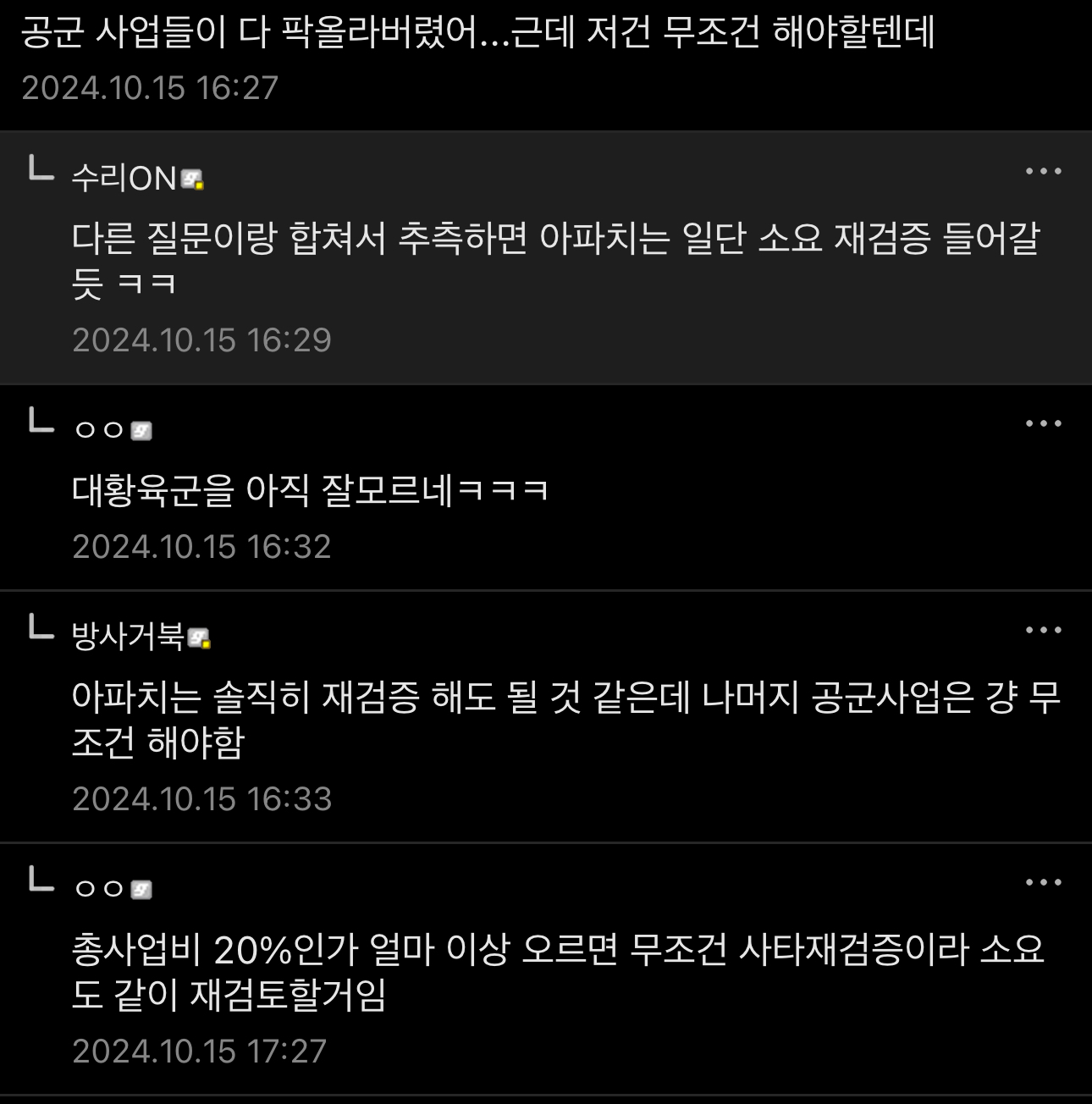Select 방사거북's reply about 공군사업
Screen dimensions: 1092x1104
(565, 720)
